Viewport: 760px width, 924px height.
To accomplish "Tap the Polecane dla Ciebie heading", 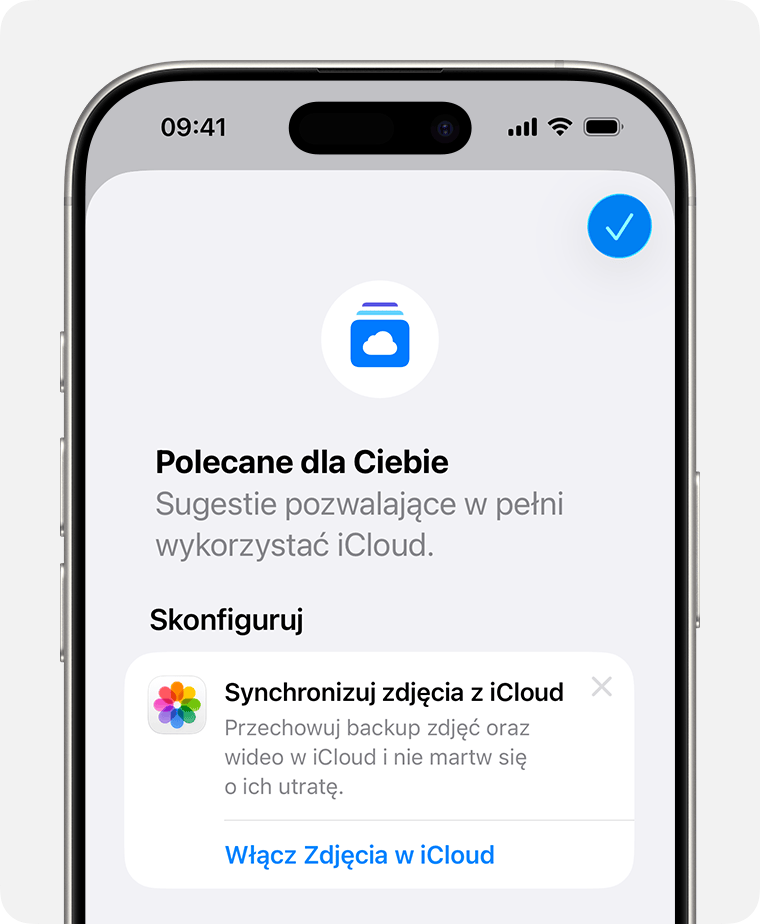I will [302, 462].
